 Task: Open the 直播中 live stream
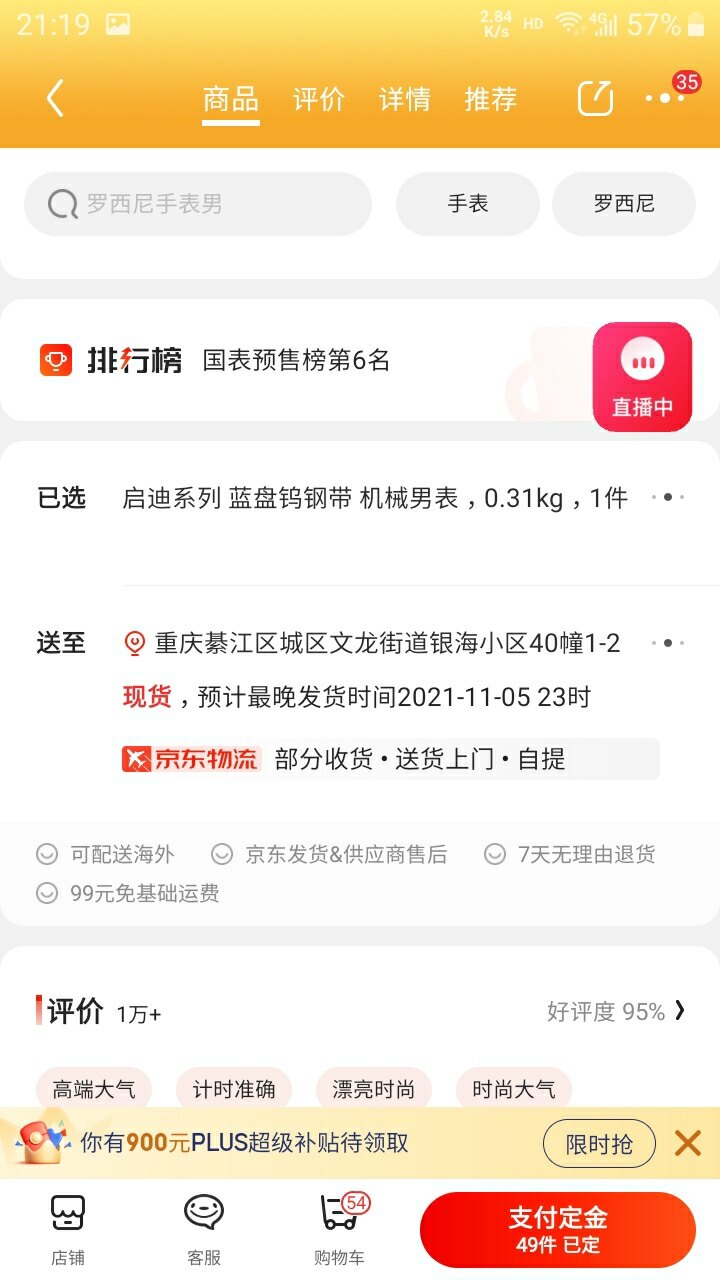pyautogui.click(x=642, y=377)
